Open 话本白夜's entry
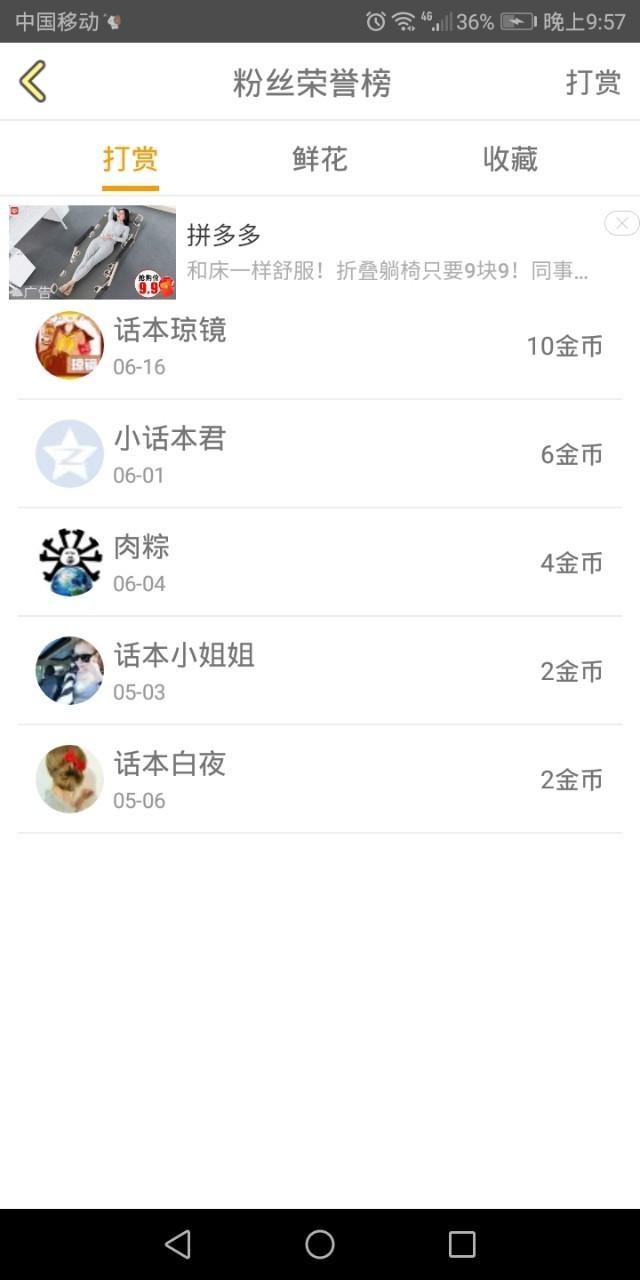640x1280 pixels. [320, 779]
